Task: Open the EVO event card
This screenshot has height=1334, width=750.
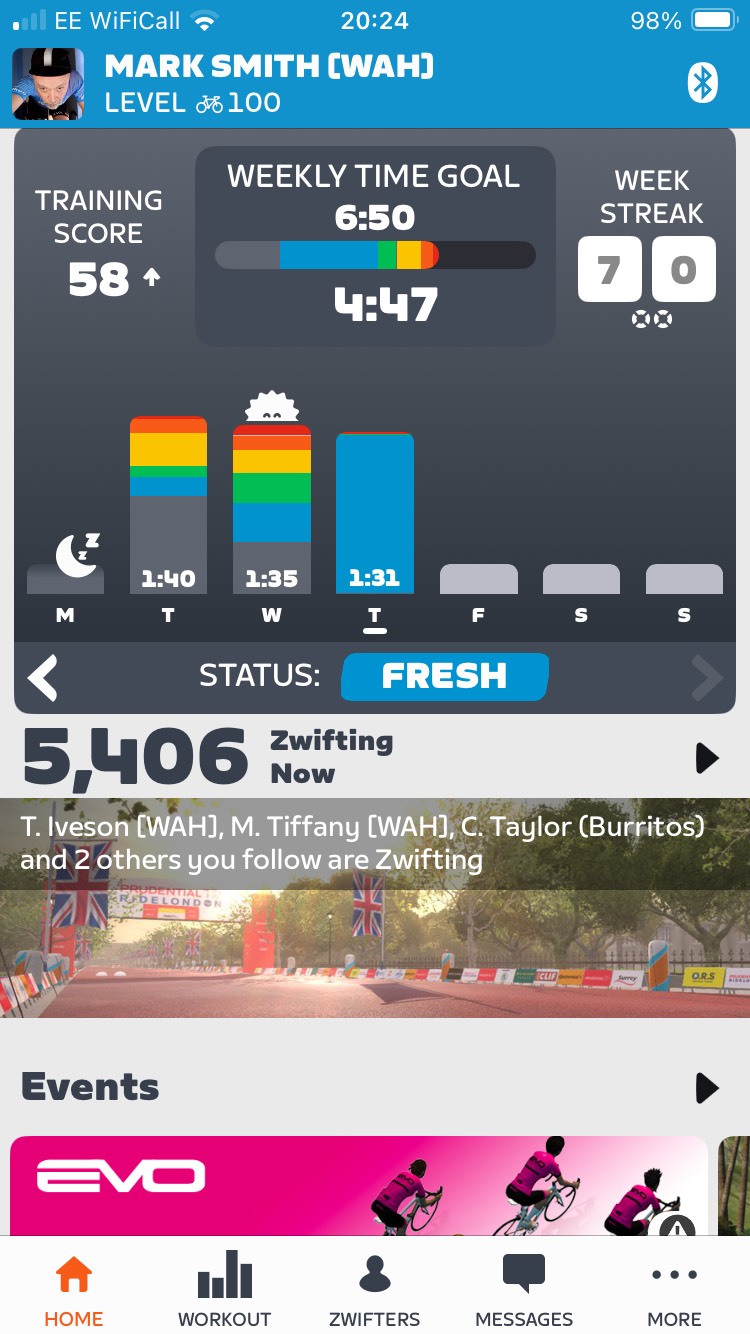Action: pos(358,1184)
